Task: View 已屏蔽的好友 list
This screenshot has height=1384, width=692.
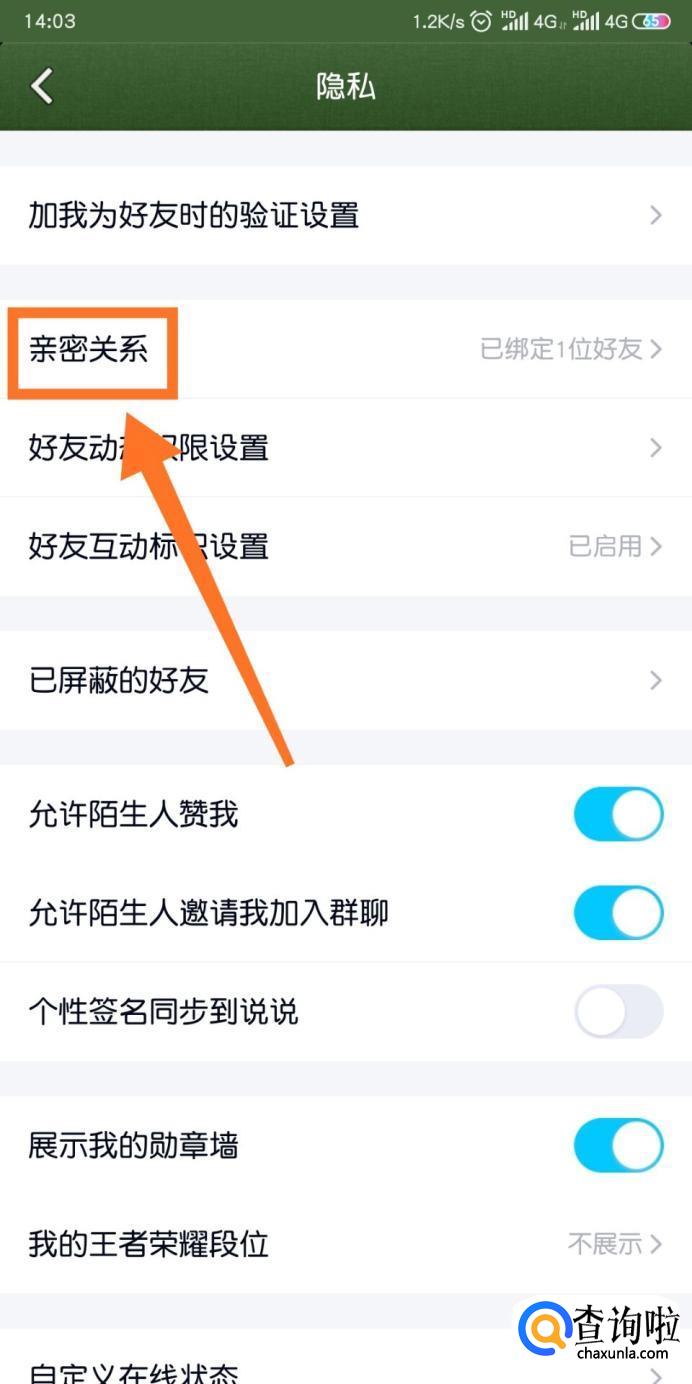Action: [x=345, y=681]
